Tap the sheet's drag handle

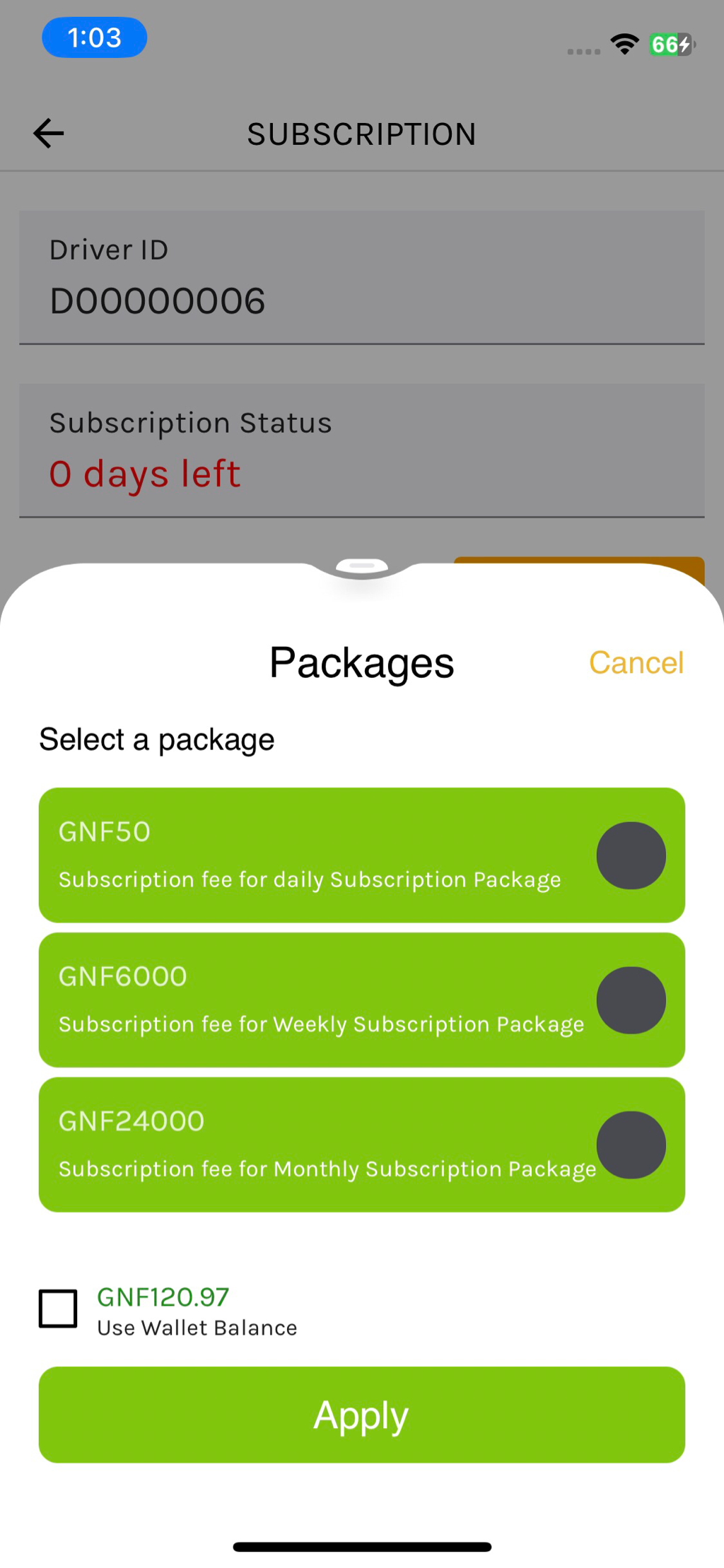coord(362,566)
